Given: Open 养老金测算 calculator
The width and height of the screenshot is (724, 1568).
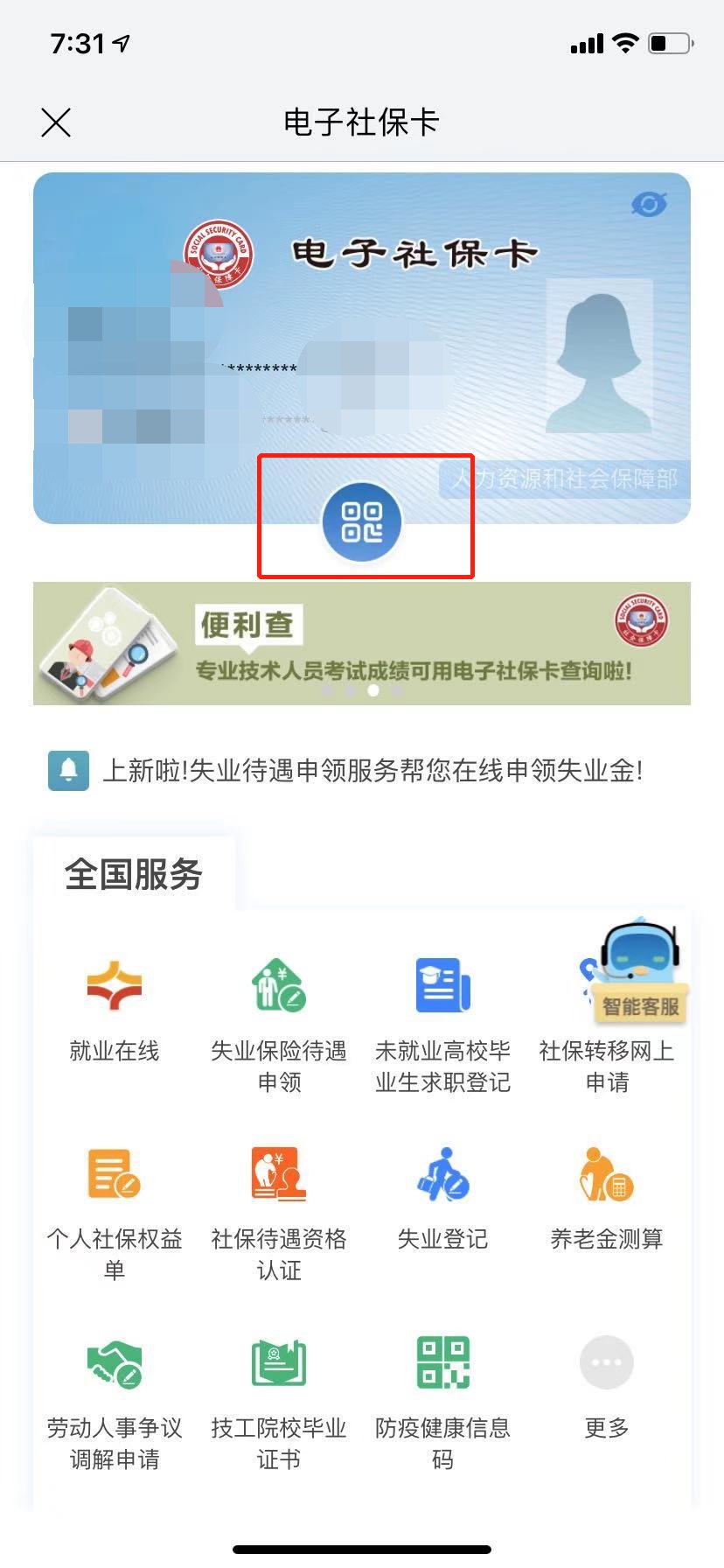Looking at the screenshot, I should pos(606,1197).
